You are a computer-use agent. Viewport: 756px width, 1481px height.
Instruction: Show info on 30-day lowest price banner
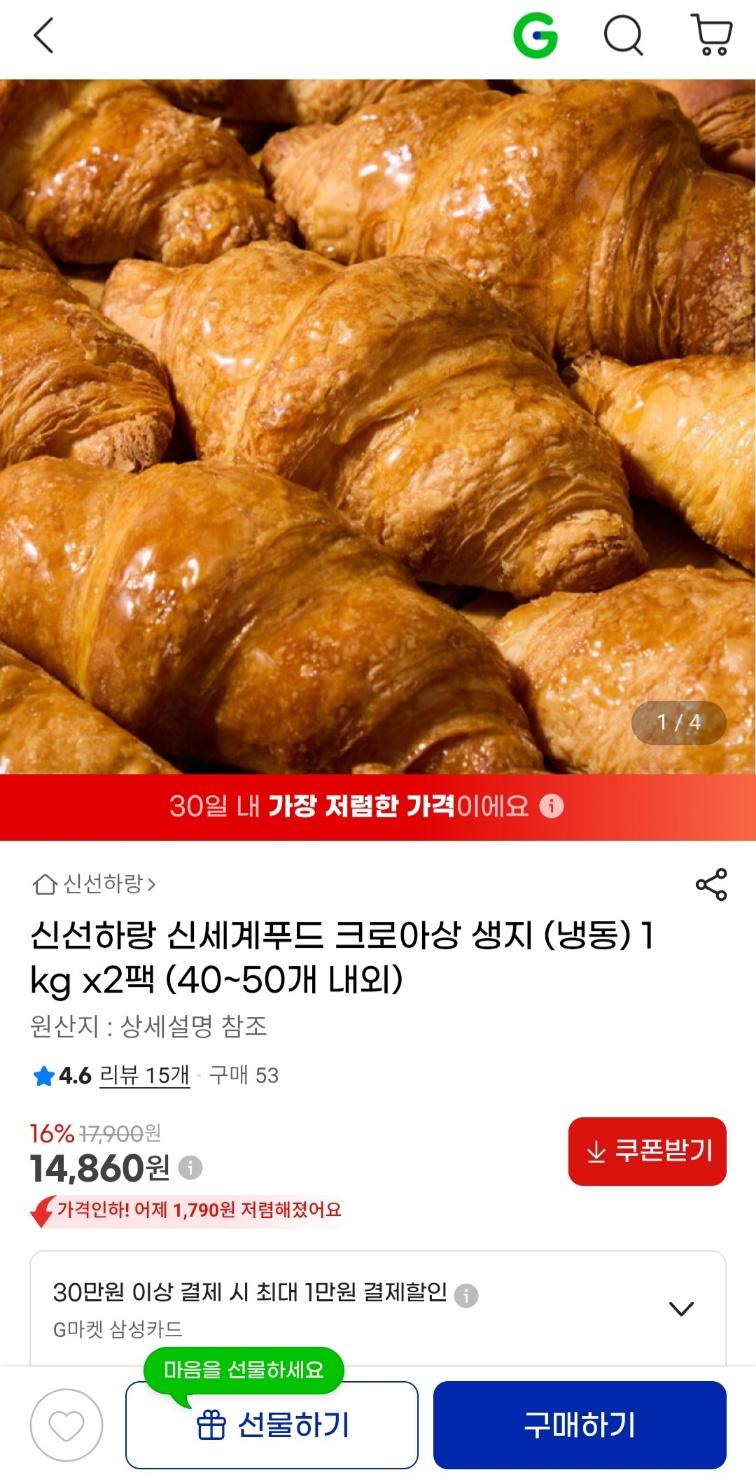[552, 807]
